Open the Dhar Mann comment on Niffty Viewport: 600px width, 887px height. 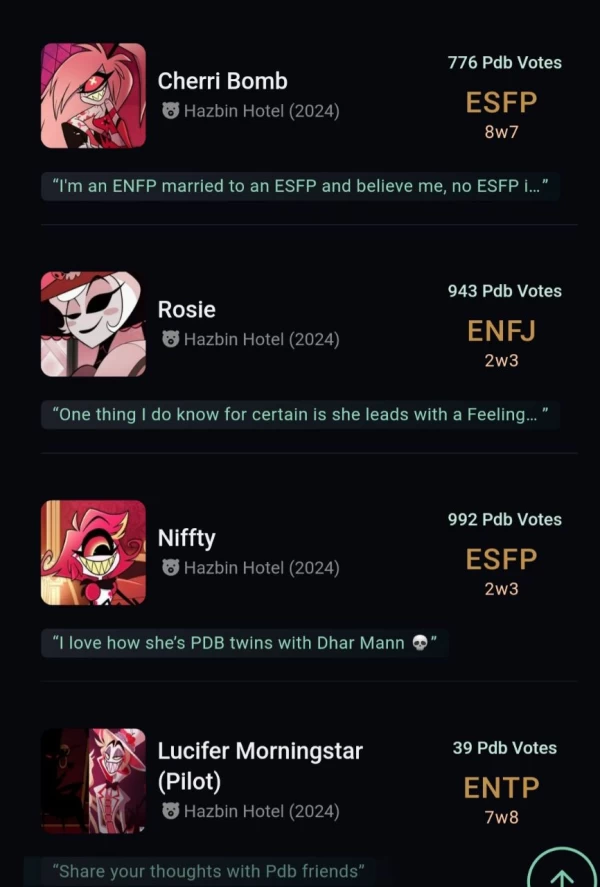pyautogui.click(x=245, y=643)
